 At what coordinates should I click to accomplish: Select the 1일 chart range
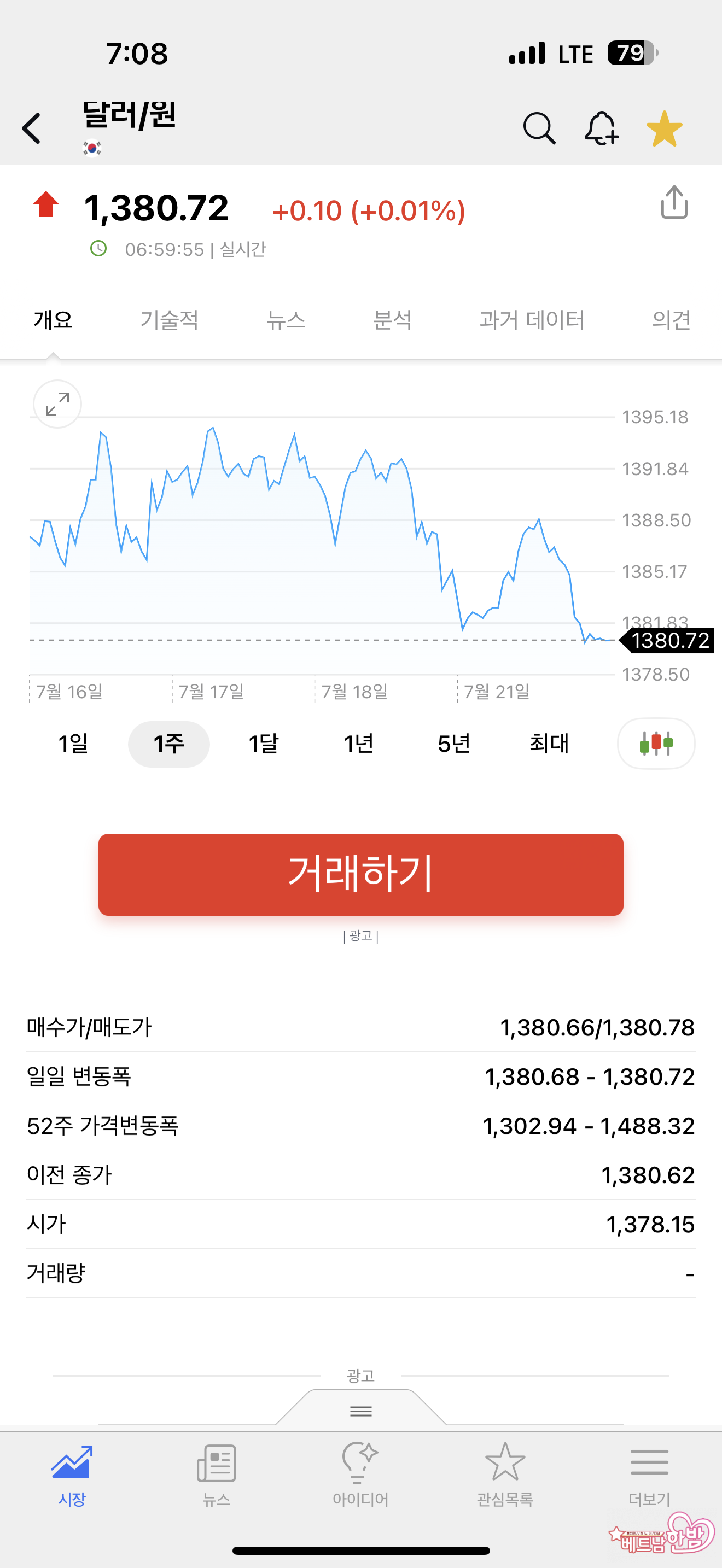[73, 743]
